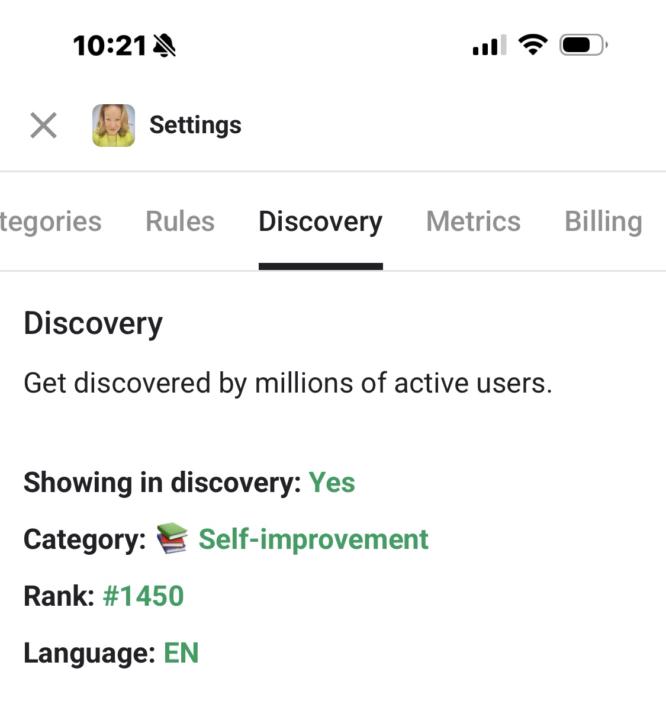The width and height of the screenshot is (666, 720).
Task: Change the Self-improvement category
Action: [312, 539]
